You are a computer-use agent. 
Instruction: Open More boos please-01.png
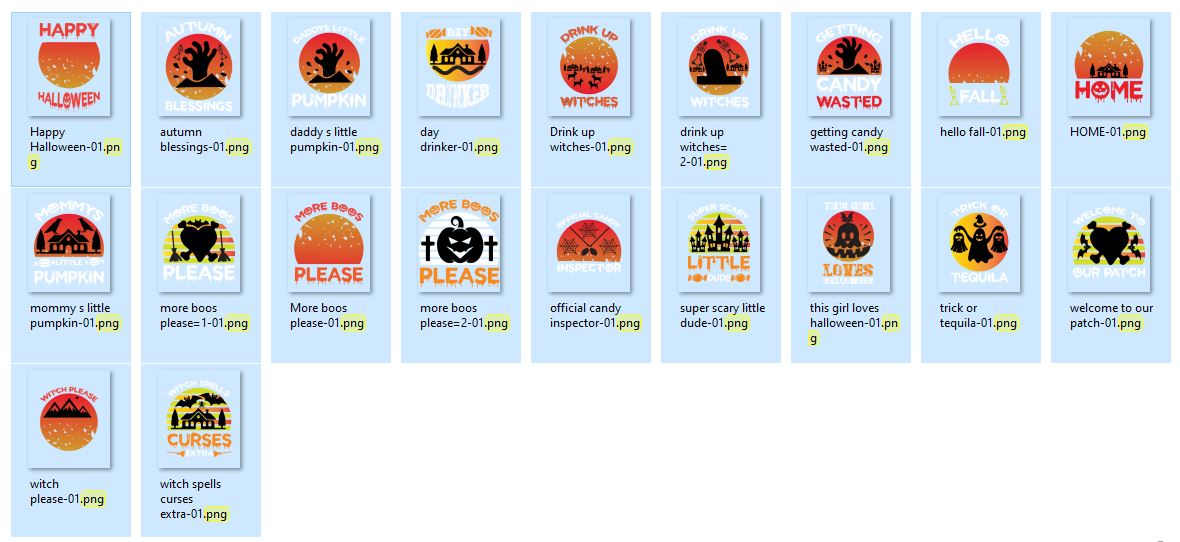pyautogui.click(x=330, y=243)
